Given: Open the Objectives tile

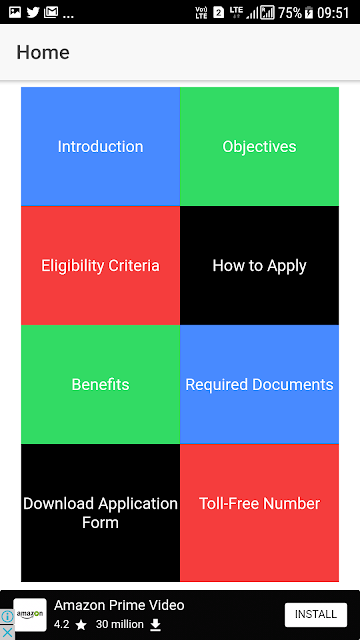Looking at the screenshot, I should tap(259, 146).
